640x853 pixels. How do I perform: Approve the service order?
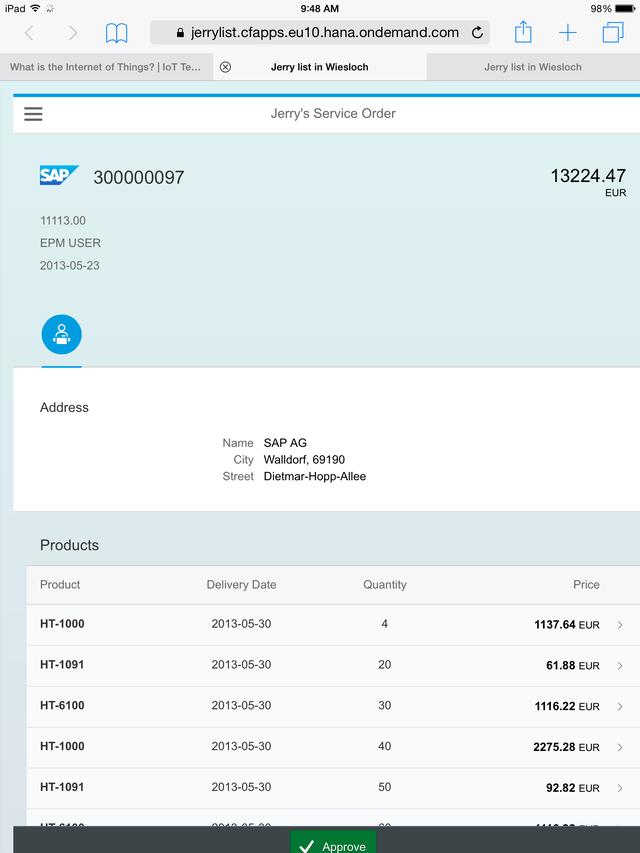pos(333,843)
